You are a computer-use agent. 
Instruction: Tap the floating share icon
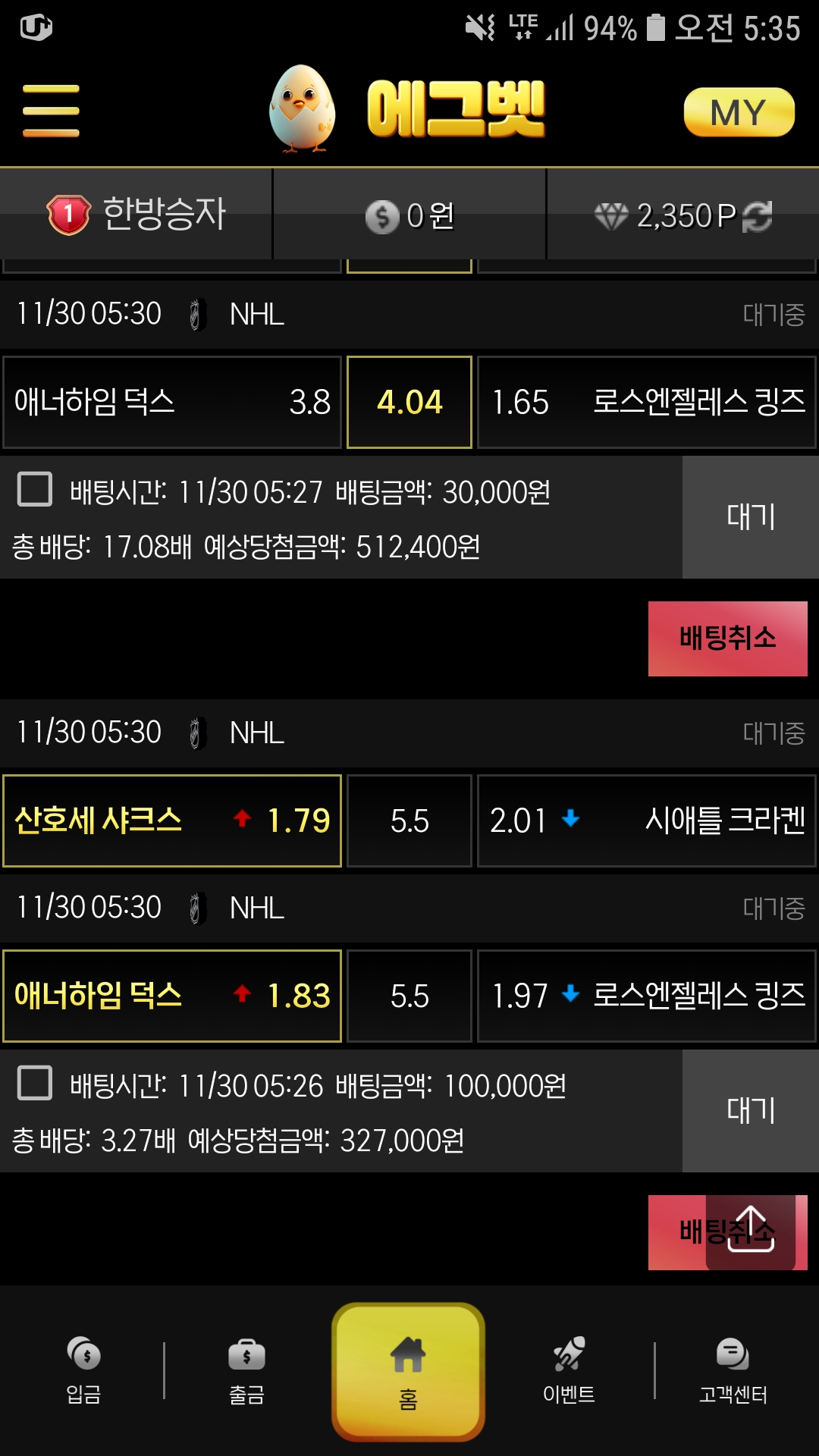point(751,1230)
